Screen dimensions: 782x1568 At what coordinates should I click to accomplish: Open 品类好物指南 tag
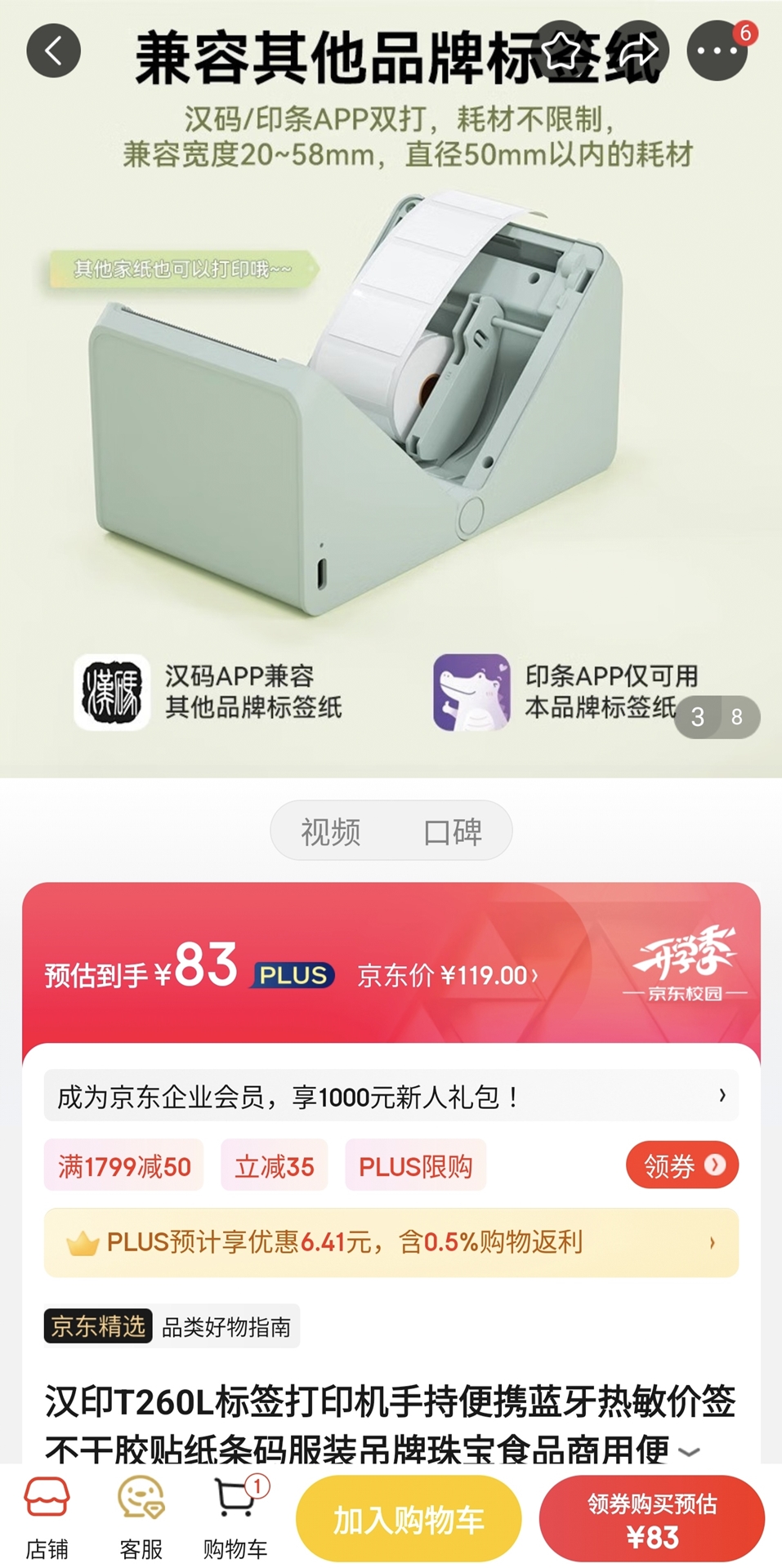(226, 1326)
